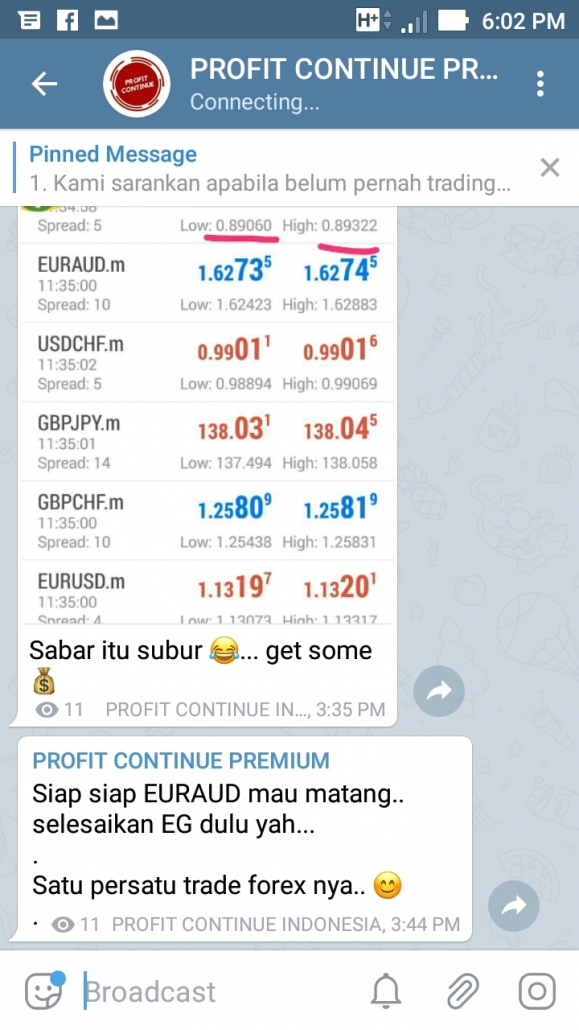Toggle silent broadcast bell
Image resolution: width=579 pixels, height=1030 pixels.
coord(386,991)
